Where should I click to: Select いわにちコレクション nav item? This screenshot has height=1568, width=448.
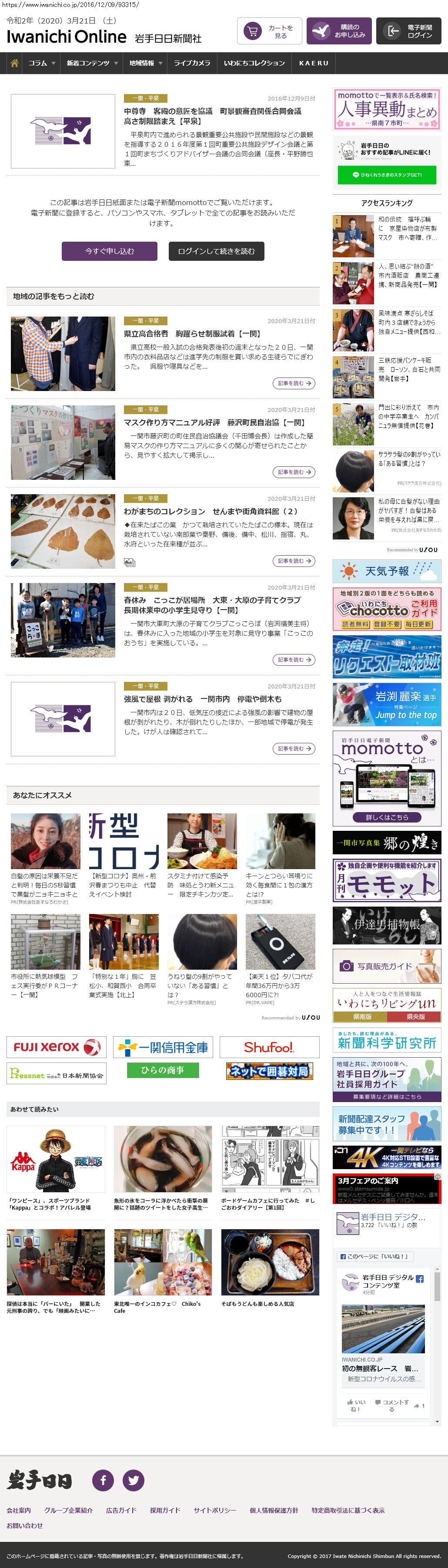(254, 63)
